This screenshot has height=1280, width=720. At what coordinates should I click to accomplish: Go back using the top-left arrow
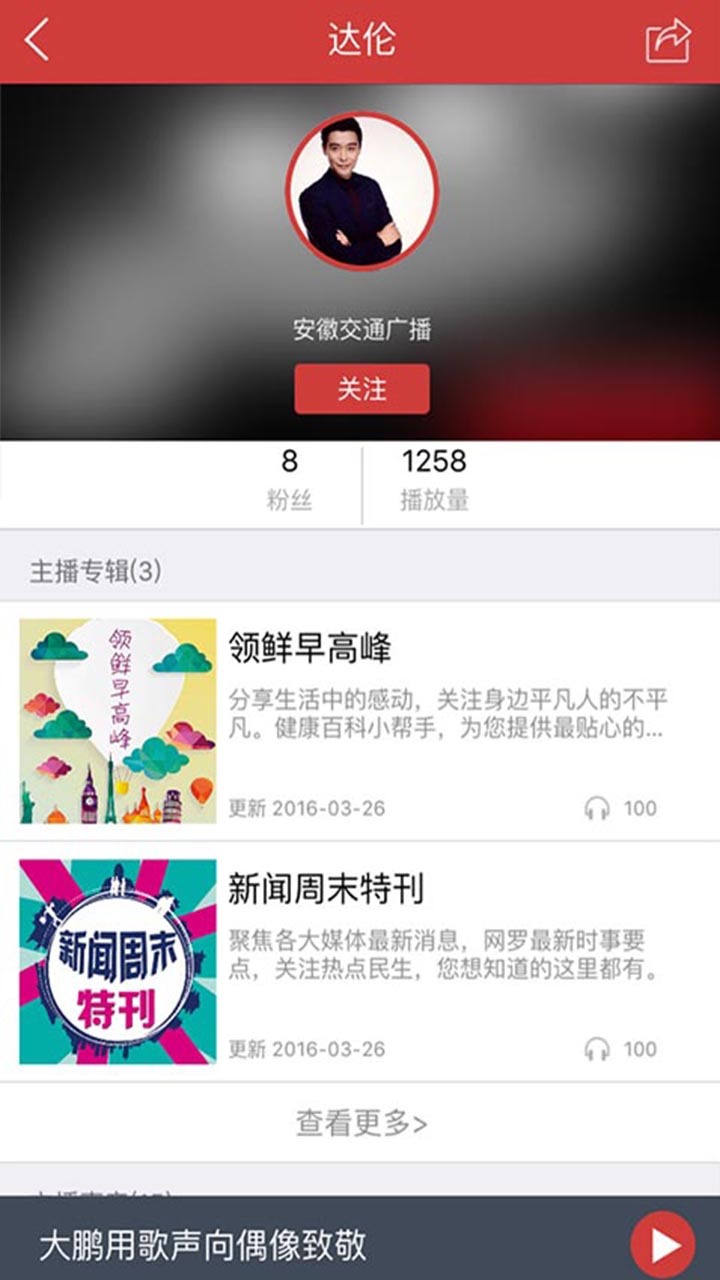click(37, 42)
